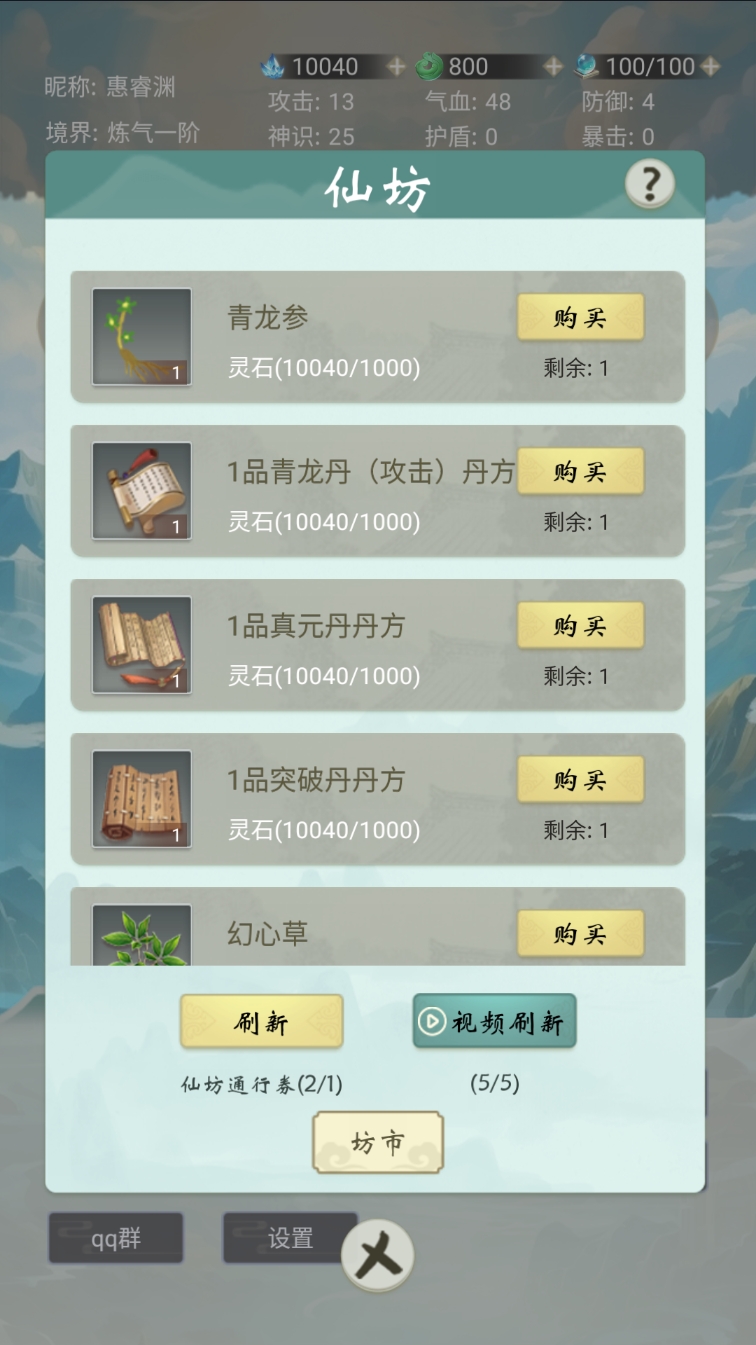Join the qq群 group
This screenshot has width=756, height=1345.
tap(116, 1239)
